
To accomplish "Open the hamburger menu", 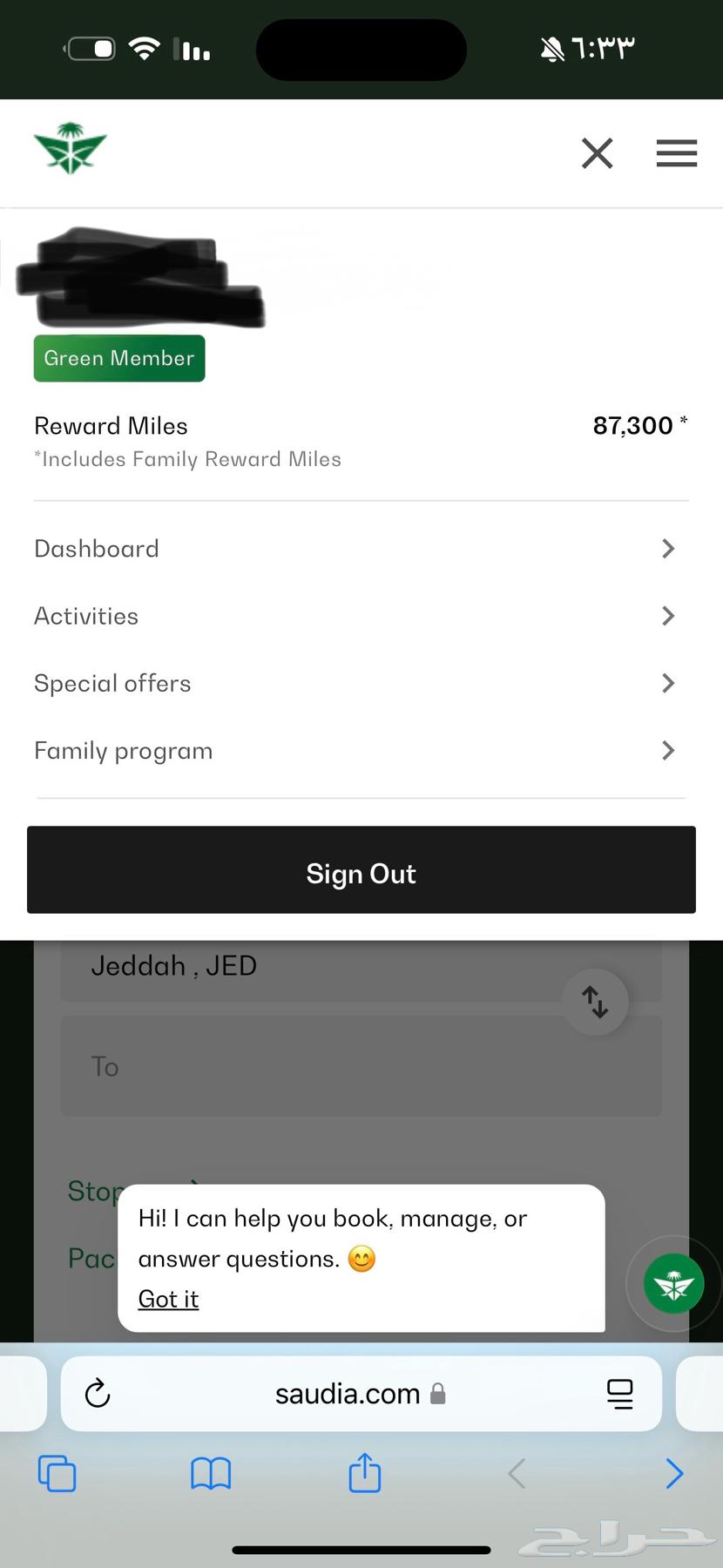I will click(676, 153).
